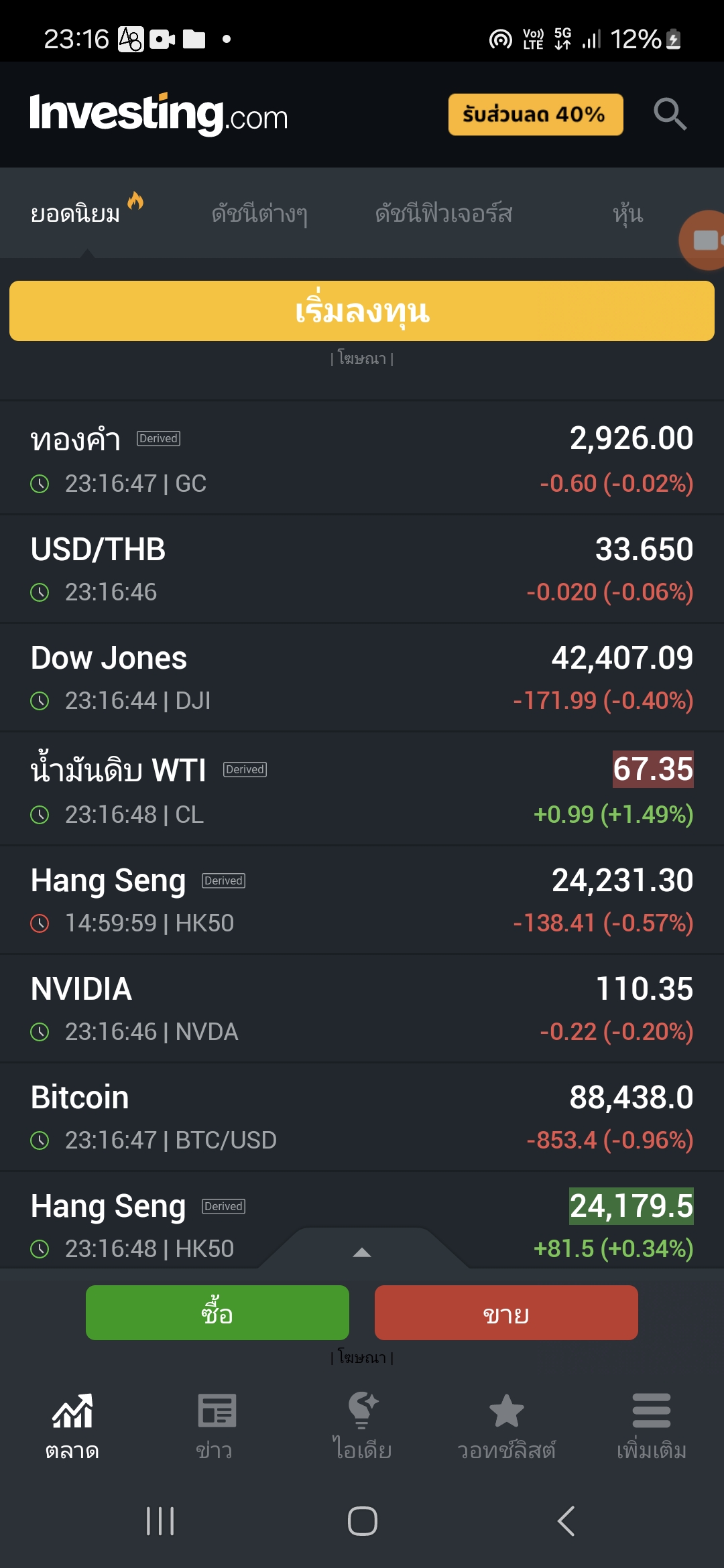Open the USD/THB quote
Screen dimensions: 724x1568
[x=362, y=569]
